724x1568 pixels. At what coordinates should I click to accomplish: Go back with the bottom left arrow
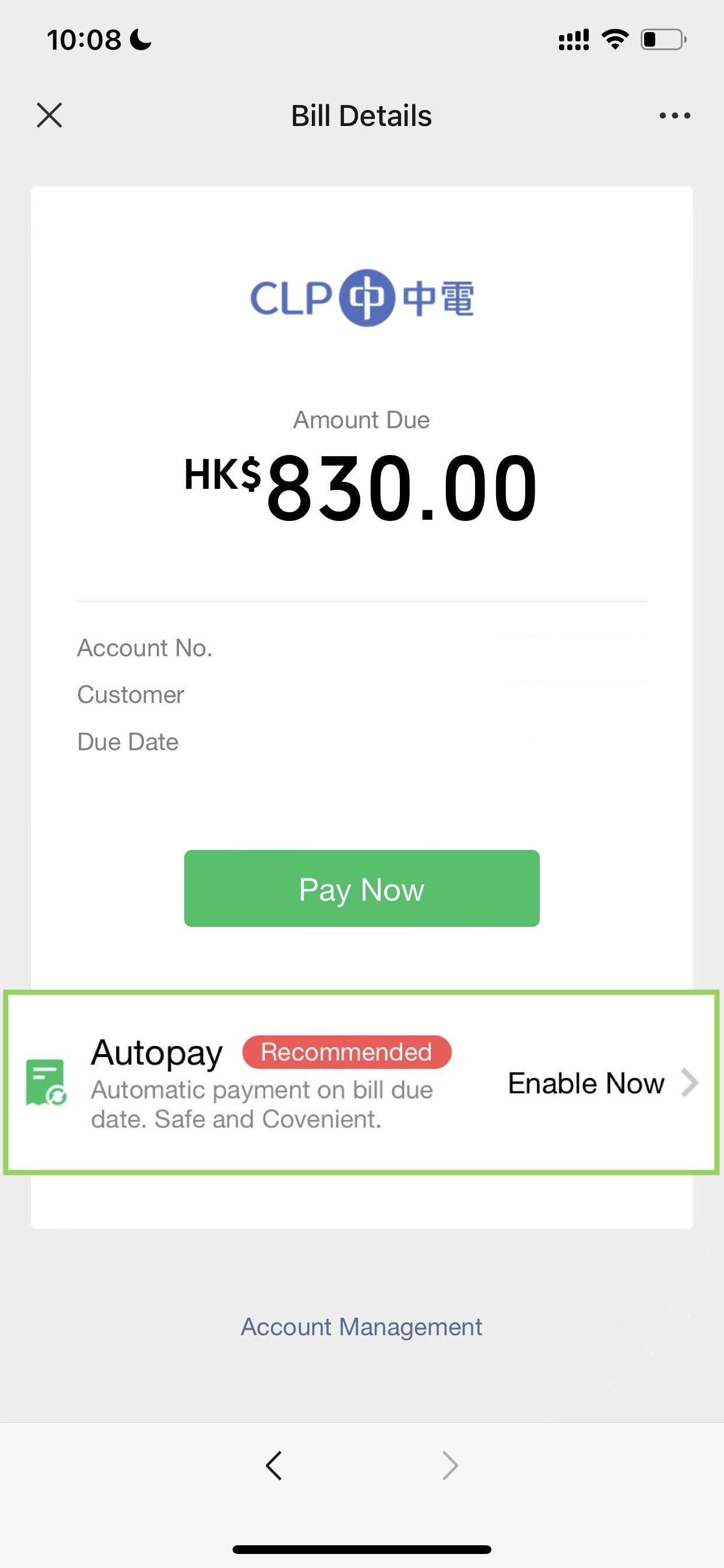274,1465
